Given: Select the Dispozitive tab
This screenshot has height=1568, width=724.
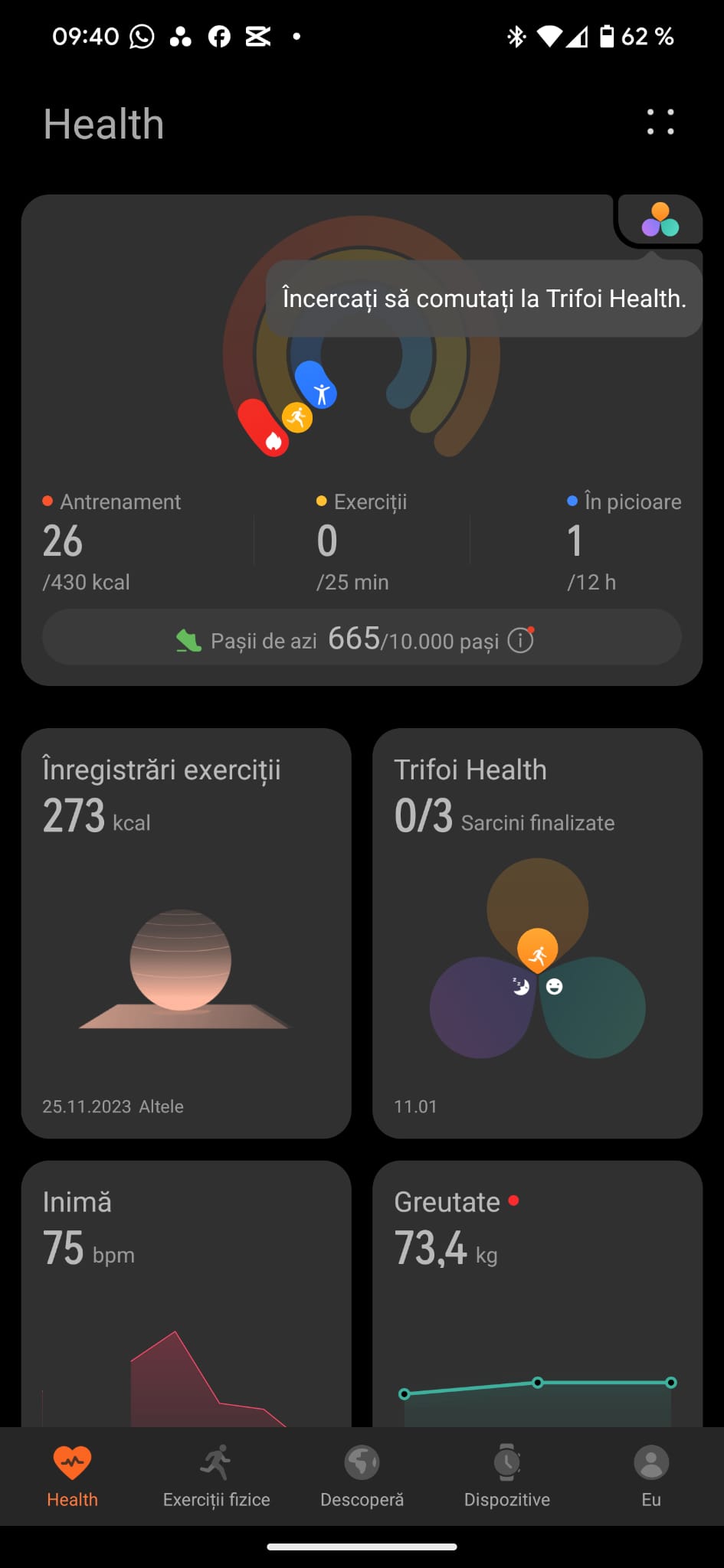Looking at the screenshot, I should point(506,1477).
